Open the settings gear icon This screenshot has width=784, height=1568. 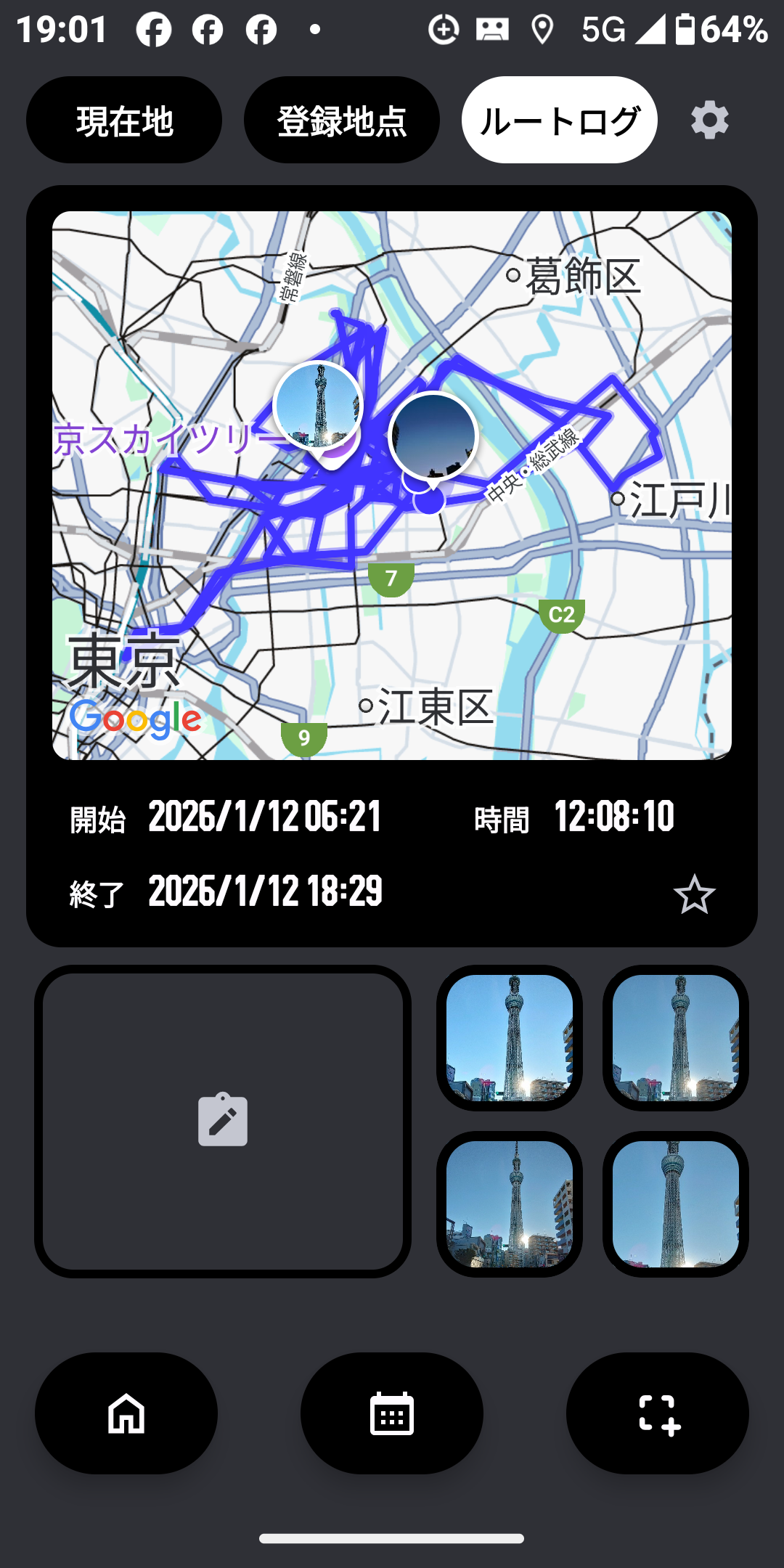[x=709, y=119]
